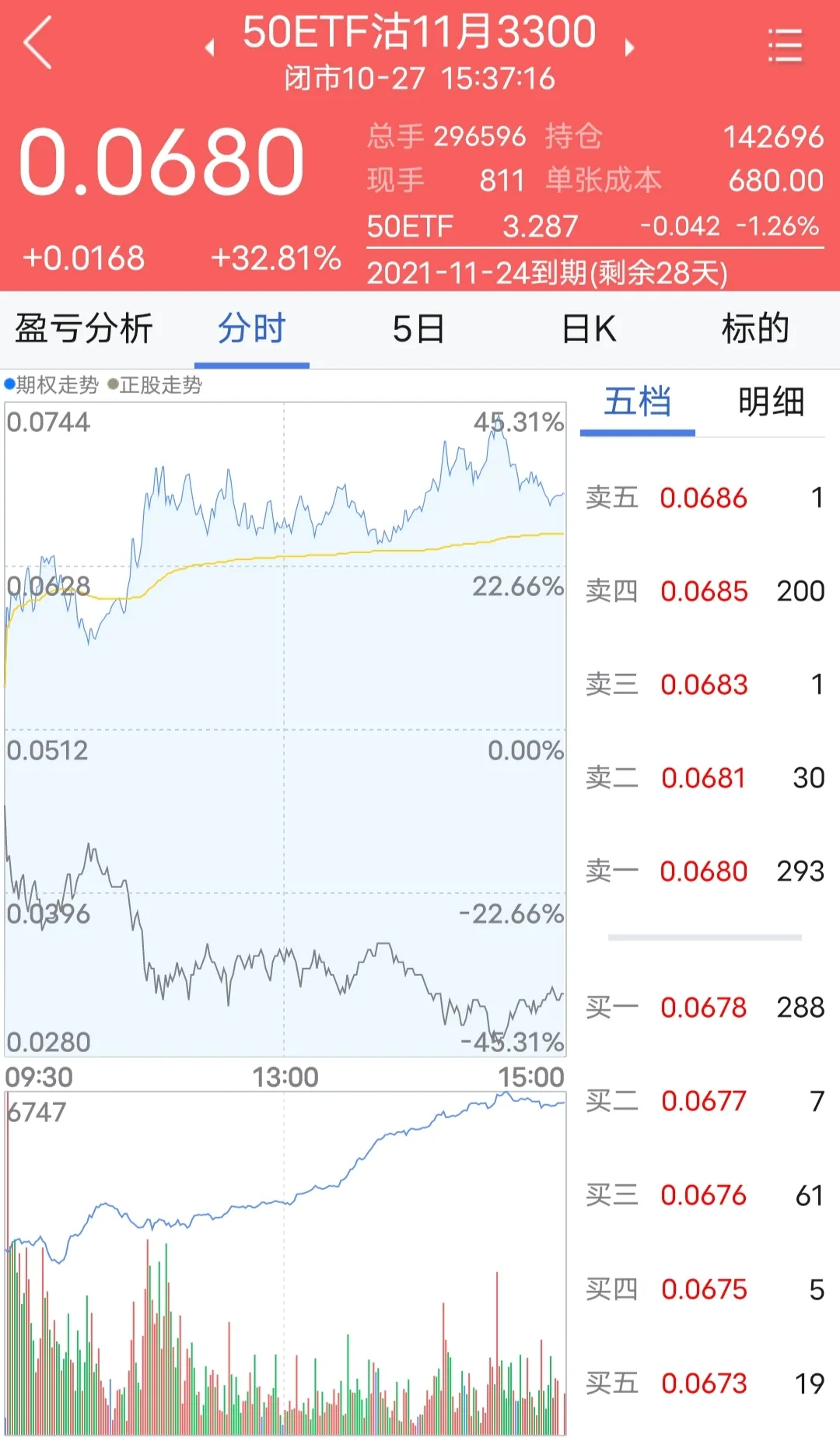
Task: Open the 盈亏分析 tab
Action: click(x=84, y=328)
